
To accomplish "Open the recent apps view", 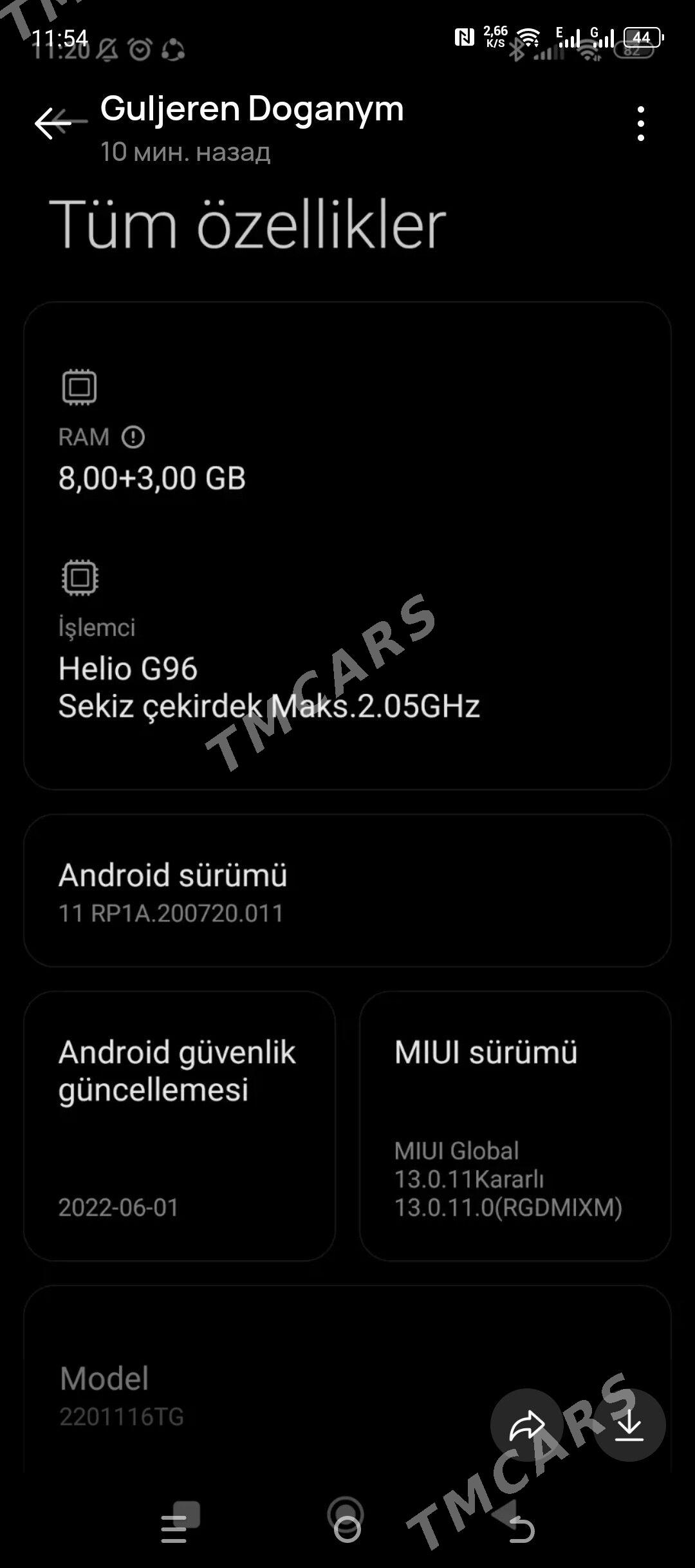I will point(174,1528).
